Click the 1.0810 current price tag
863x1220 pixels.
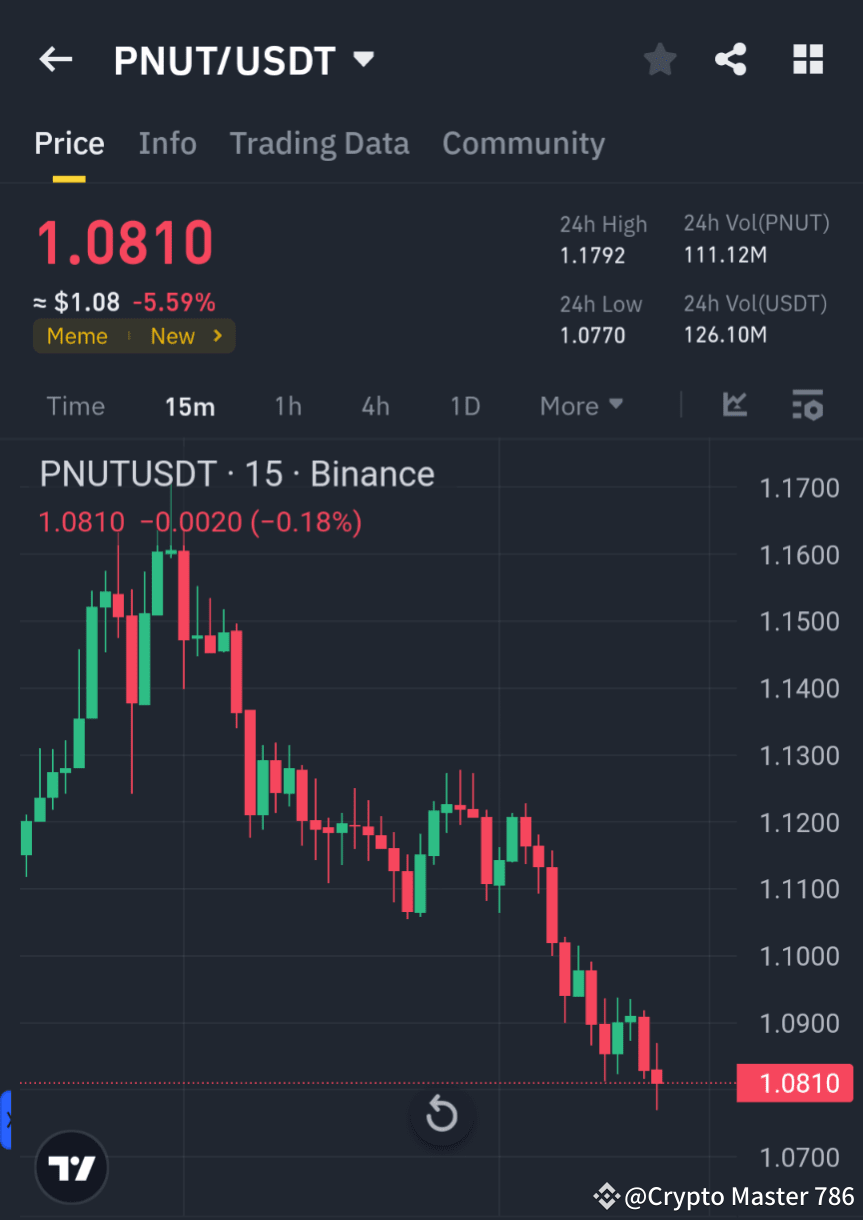click(x=795, y=1083)
